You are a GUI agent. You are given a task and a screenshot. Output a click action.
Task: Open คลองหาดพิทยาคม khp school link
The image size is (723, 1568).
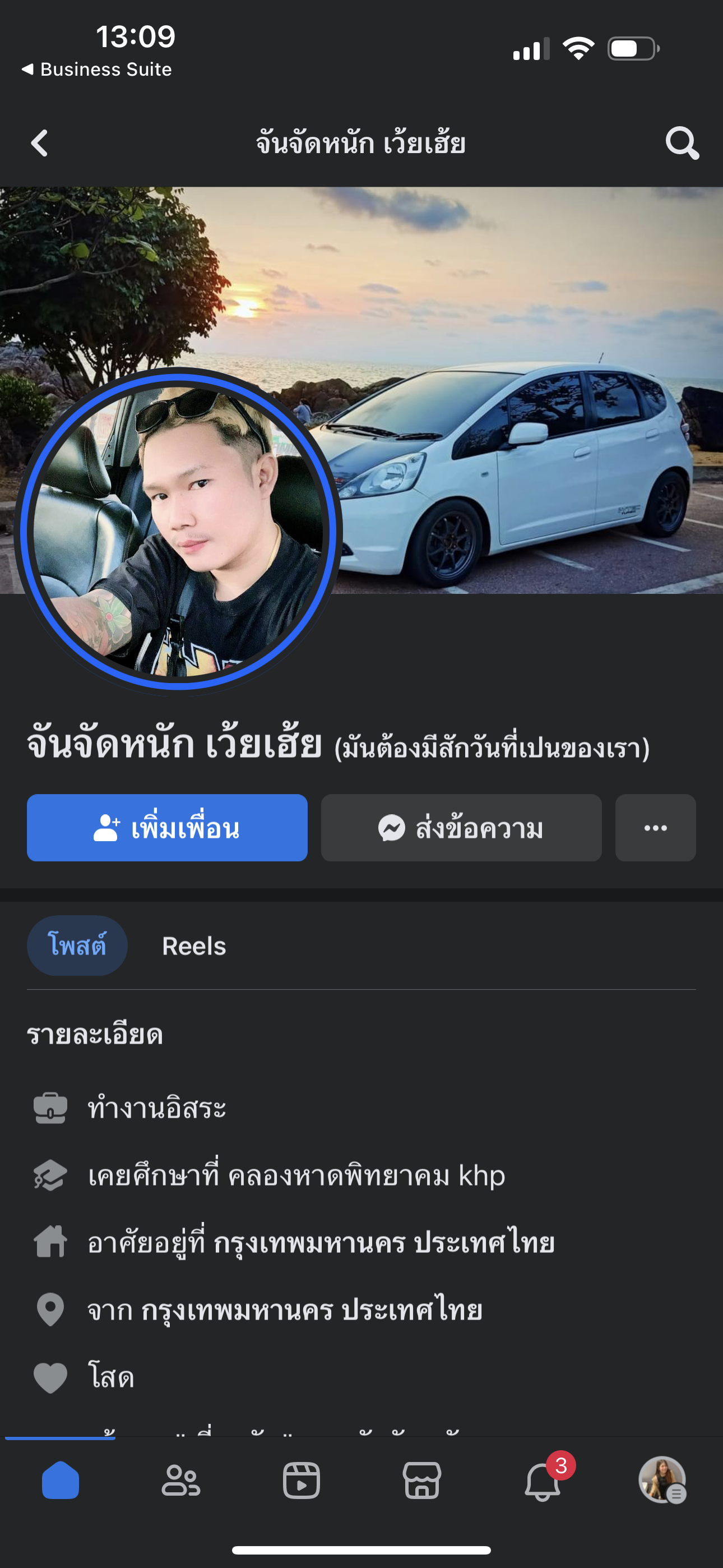coord(367,1176)
